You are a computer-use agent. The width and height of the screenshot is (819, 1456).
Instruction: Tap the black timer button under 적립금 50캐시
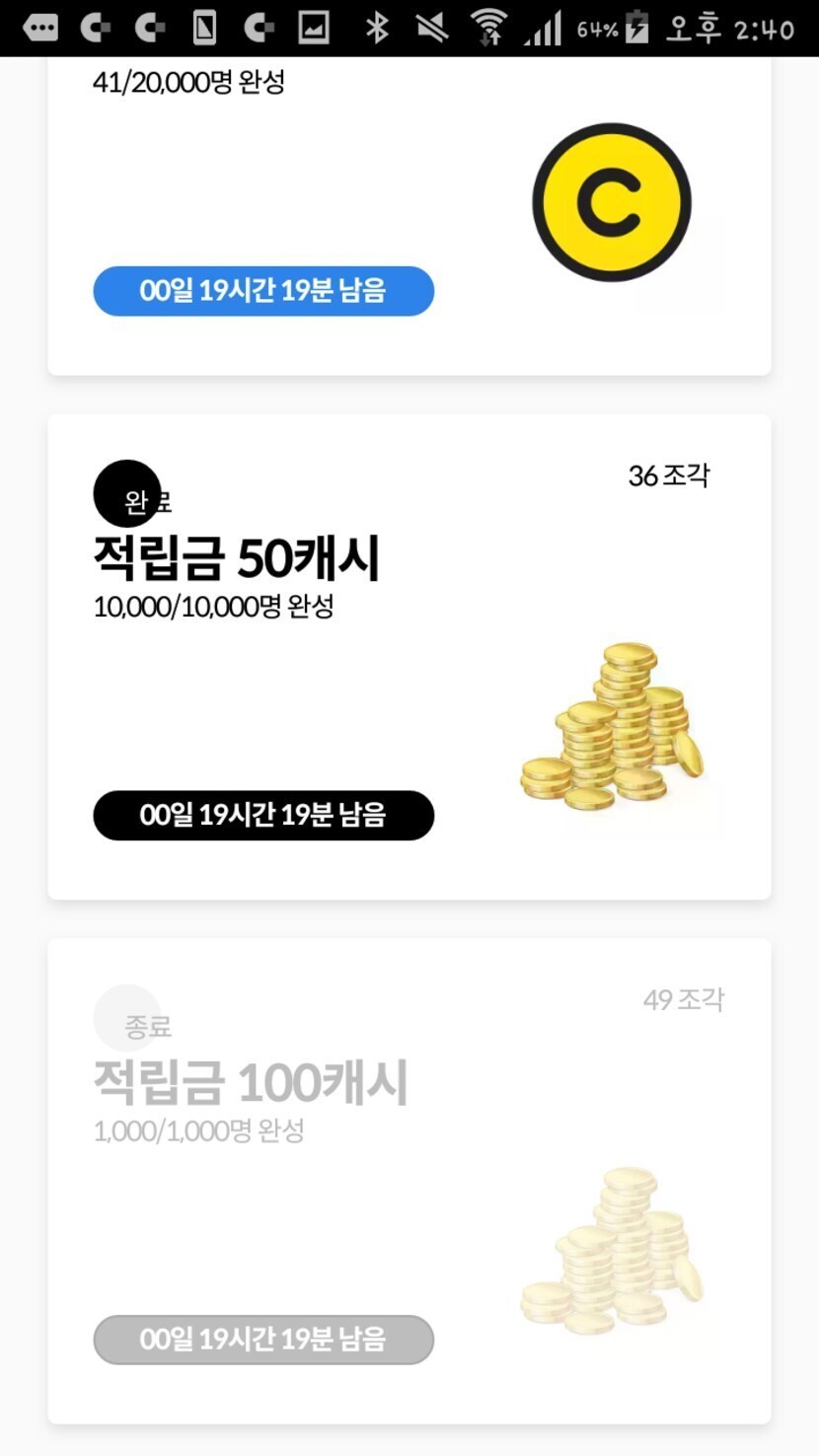(x=263, y=816)
